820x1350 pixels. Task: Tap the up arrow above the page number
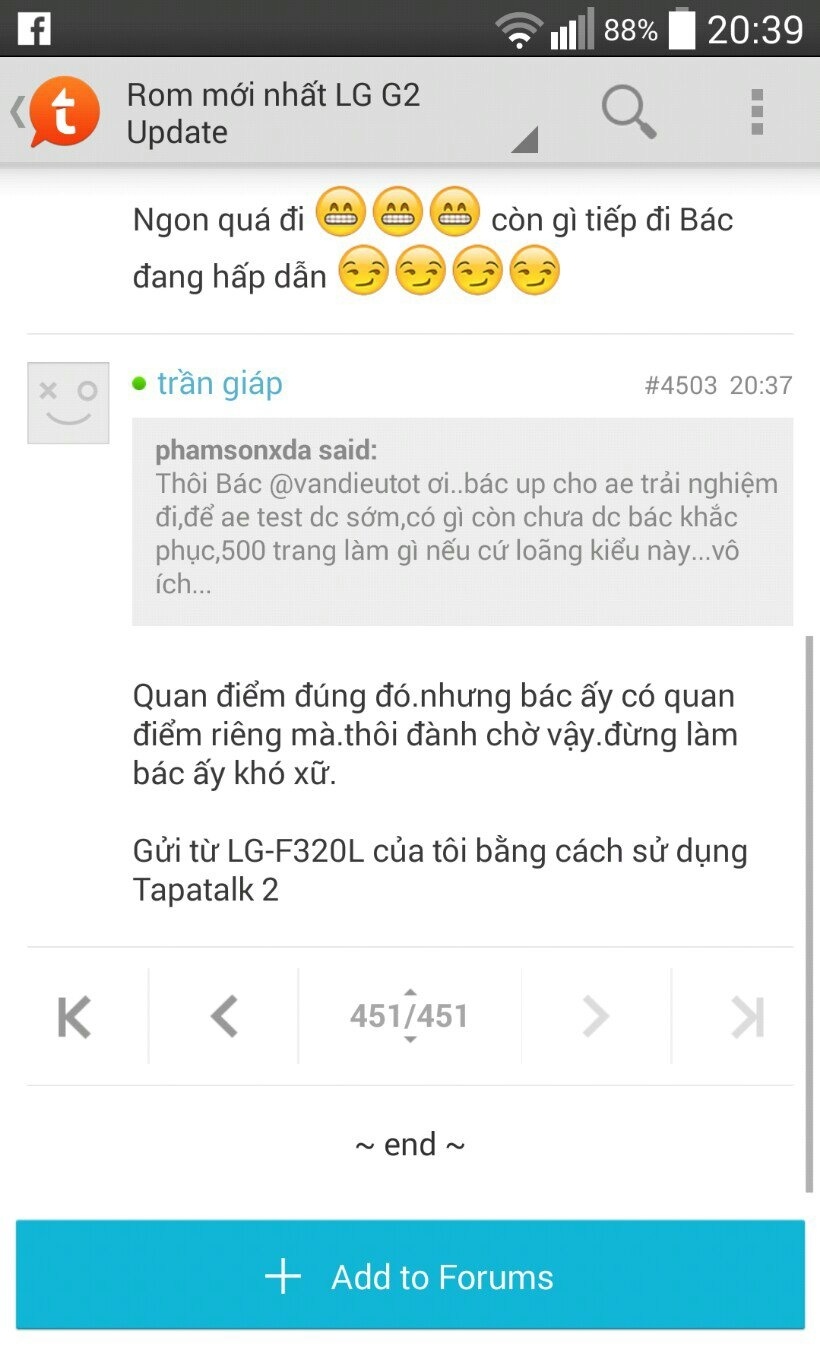[410, 991]
